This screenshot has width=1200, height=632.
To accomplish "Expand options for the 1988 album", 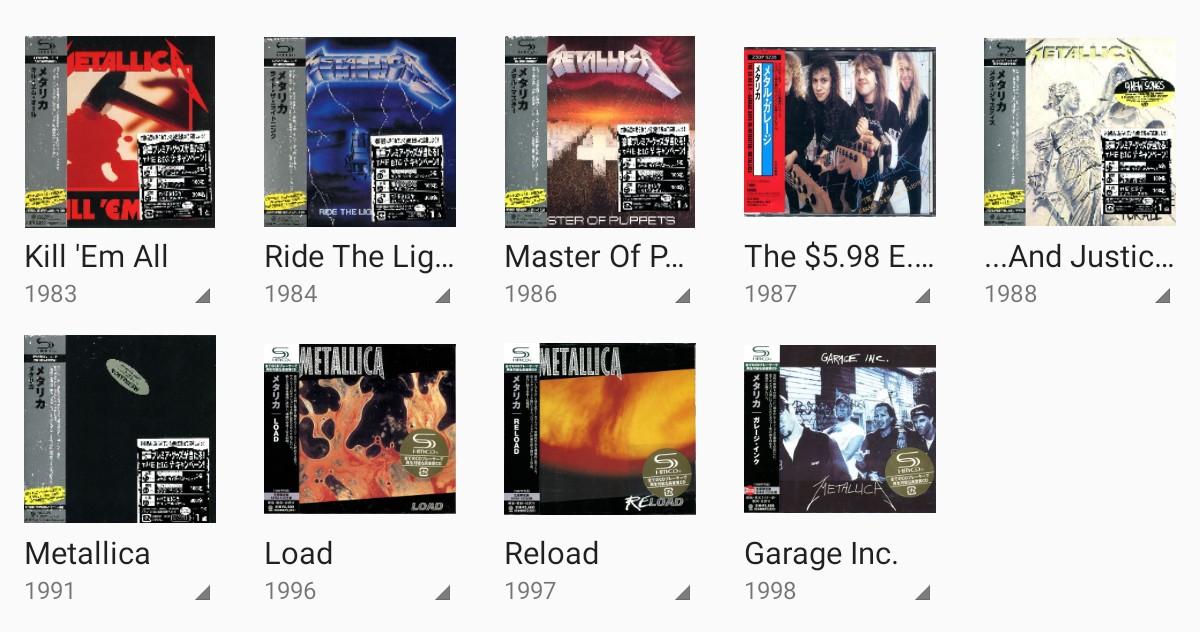I will (1162, 295).
